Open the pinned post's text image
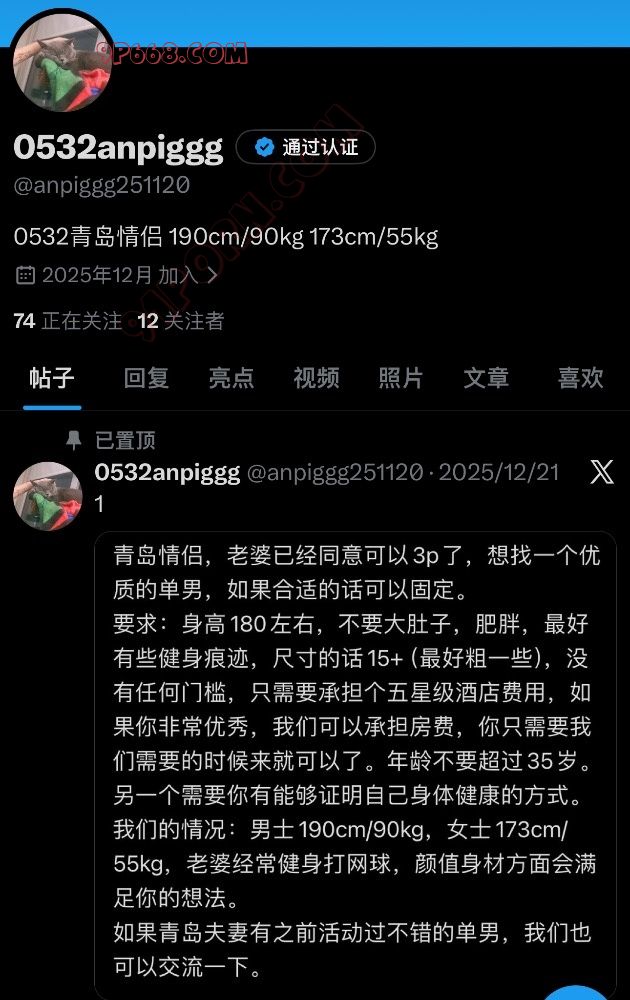Screen dimensions: 630x1000 click(355, 760)
